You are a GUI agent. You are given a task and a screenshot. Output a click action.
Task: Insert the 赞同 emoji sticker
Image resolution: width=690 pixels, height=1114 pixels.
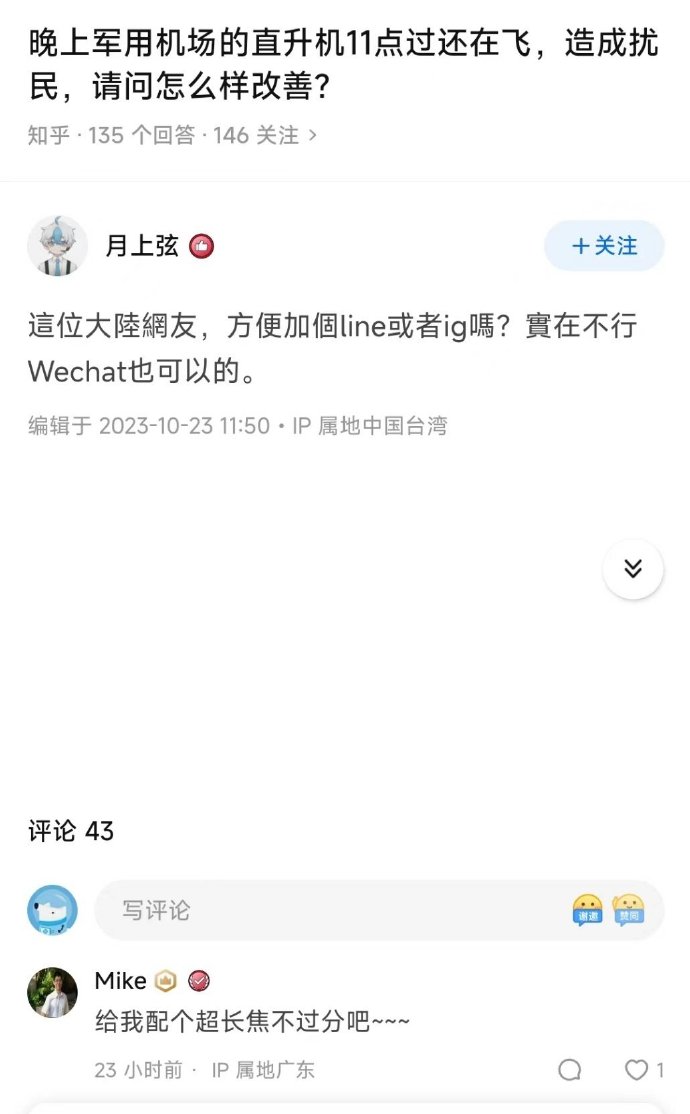(629, 910)
